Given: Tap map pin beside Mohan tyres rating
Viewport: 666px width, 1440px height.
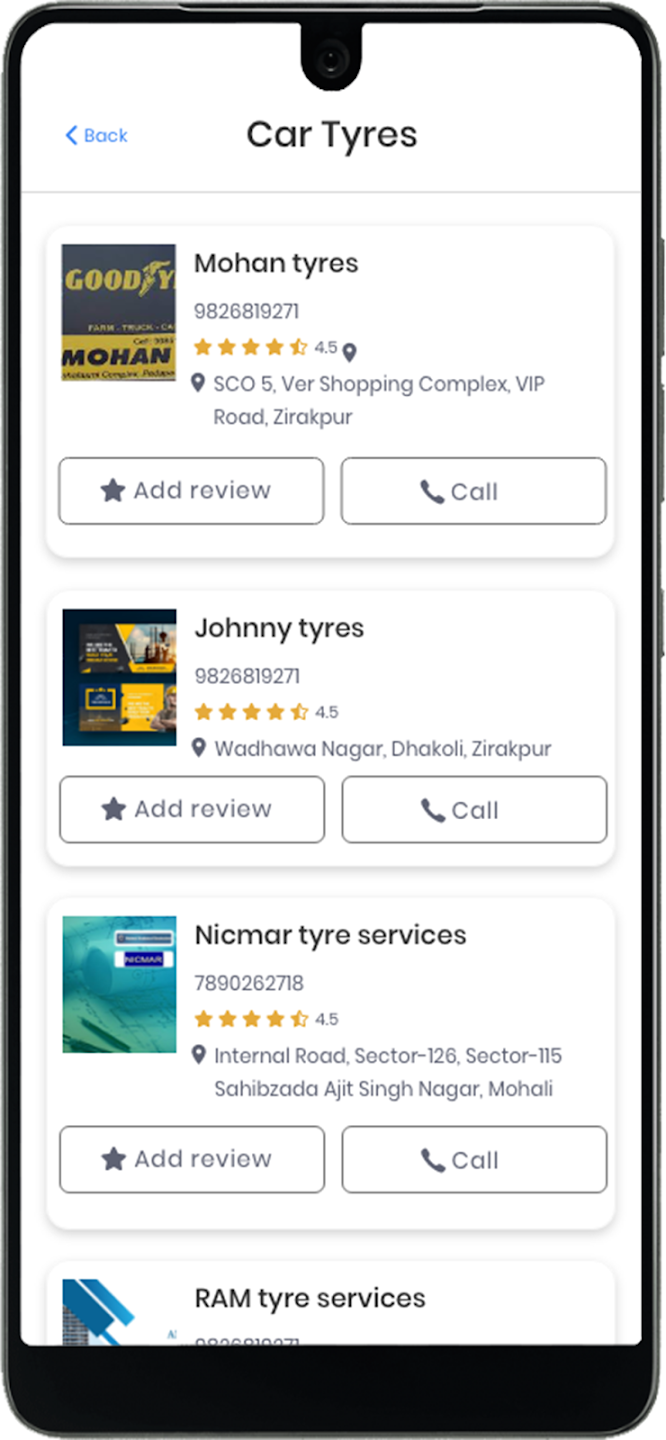Looking at the screenshot, I should 349,352.
